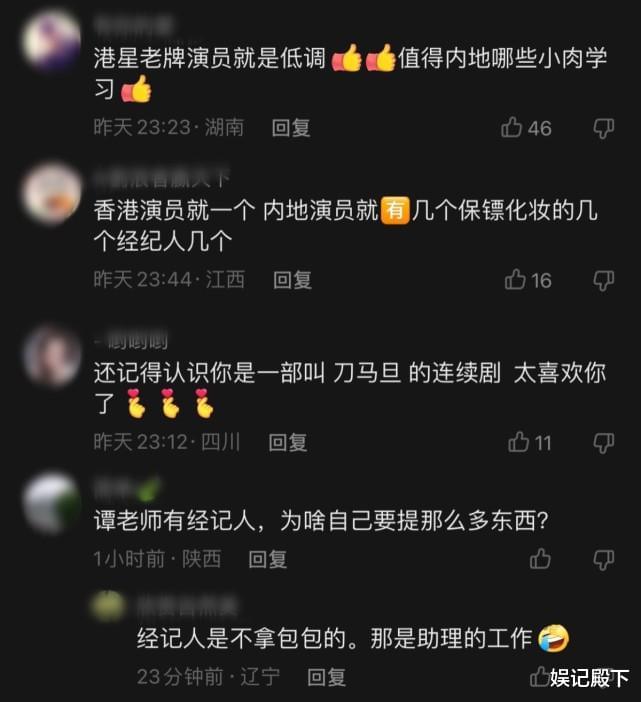Screen dimensions: 641x702
Task: Like the comment with 16 likes
Action: point(516,280)
